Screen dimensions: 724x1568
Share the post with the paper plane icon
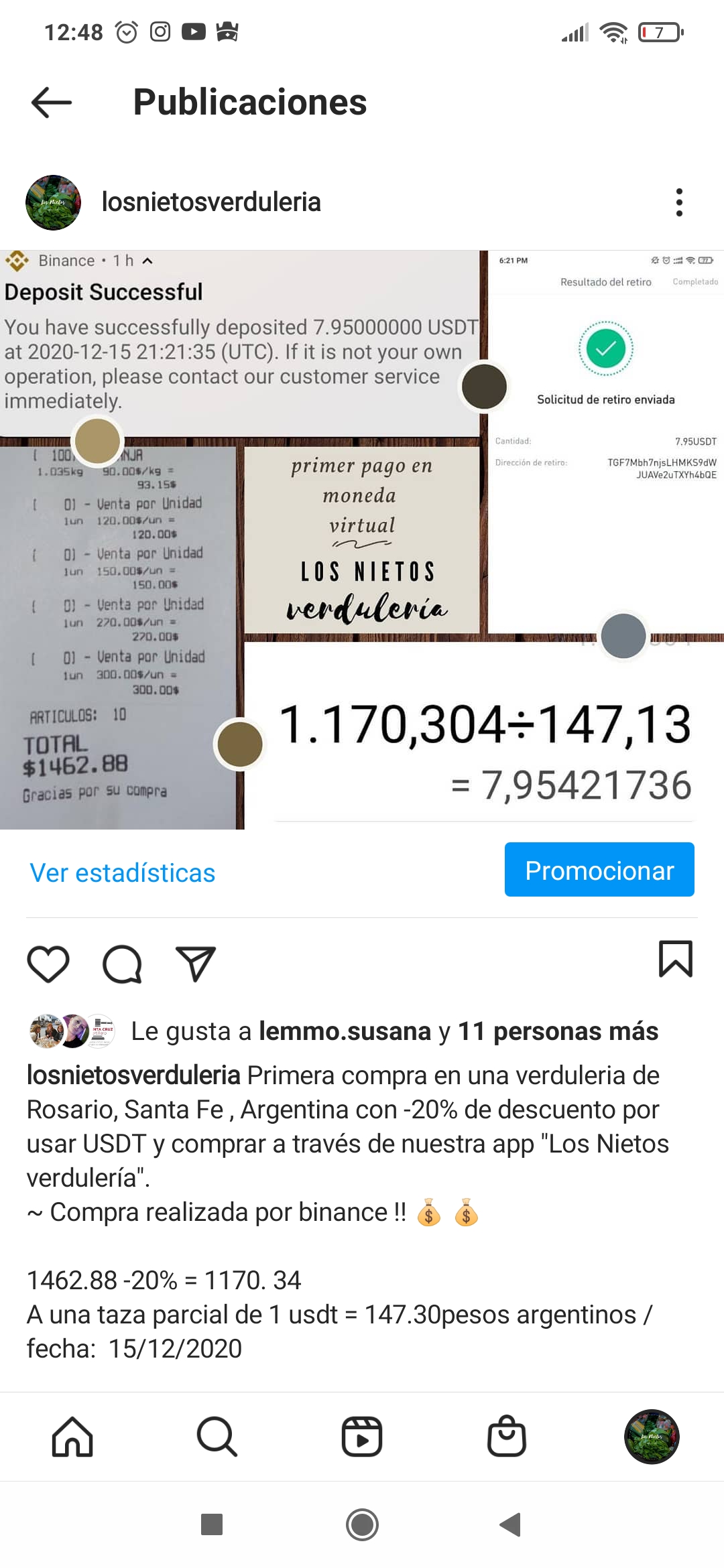point(196,964)
